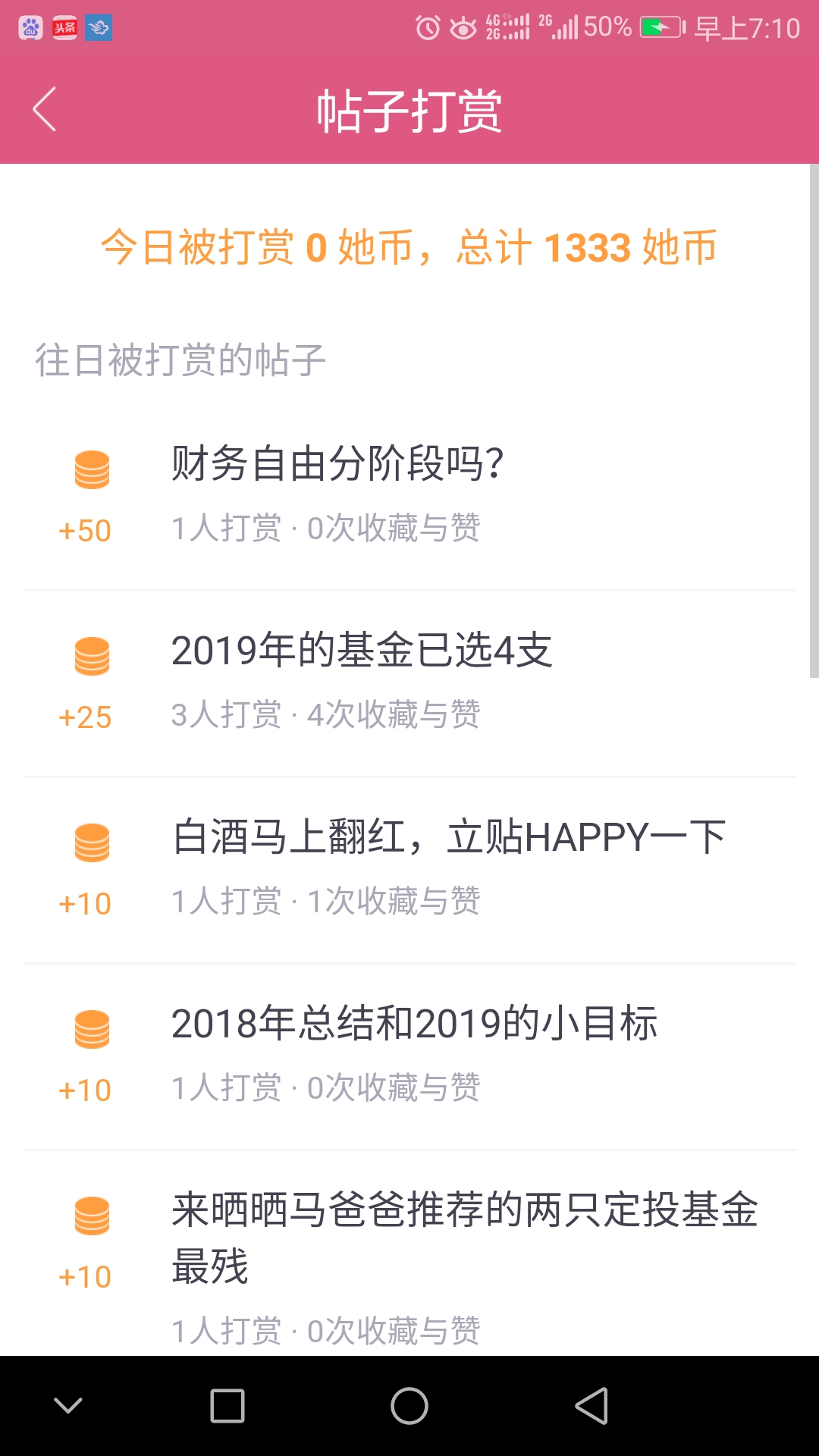Open the post 财务自由分阶段吗?
Screen dimensions: 819x1456
[x=409, y=497]
